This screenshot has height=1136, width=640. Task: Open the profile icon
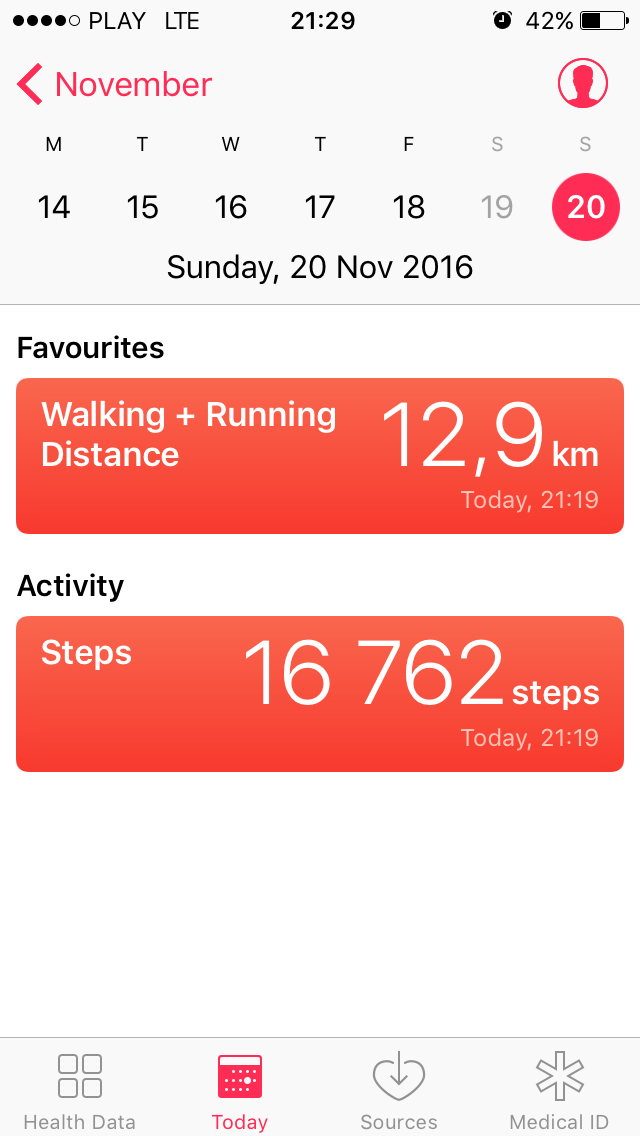tap(582, 83)
